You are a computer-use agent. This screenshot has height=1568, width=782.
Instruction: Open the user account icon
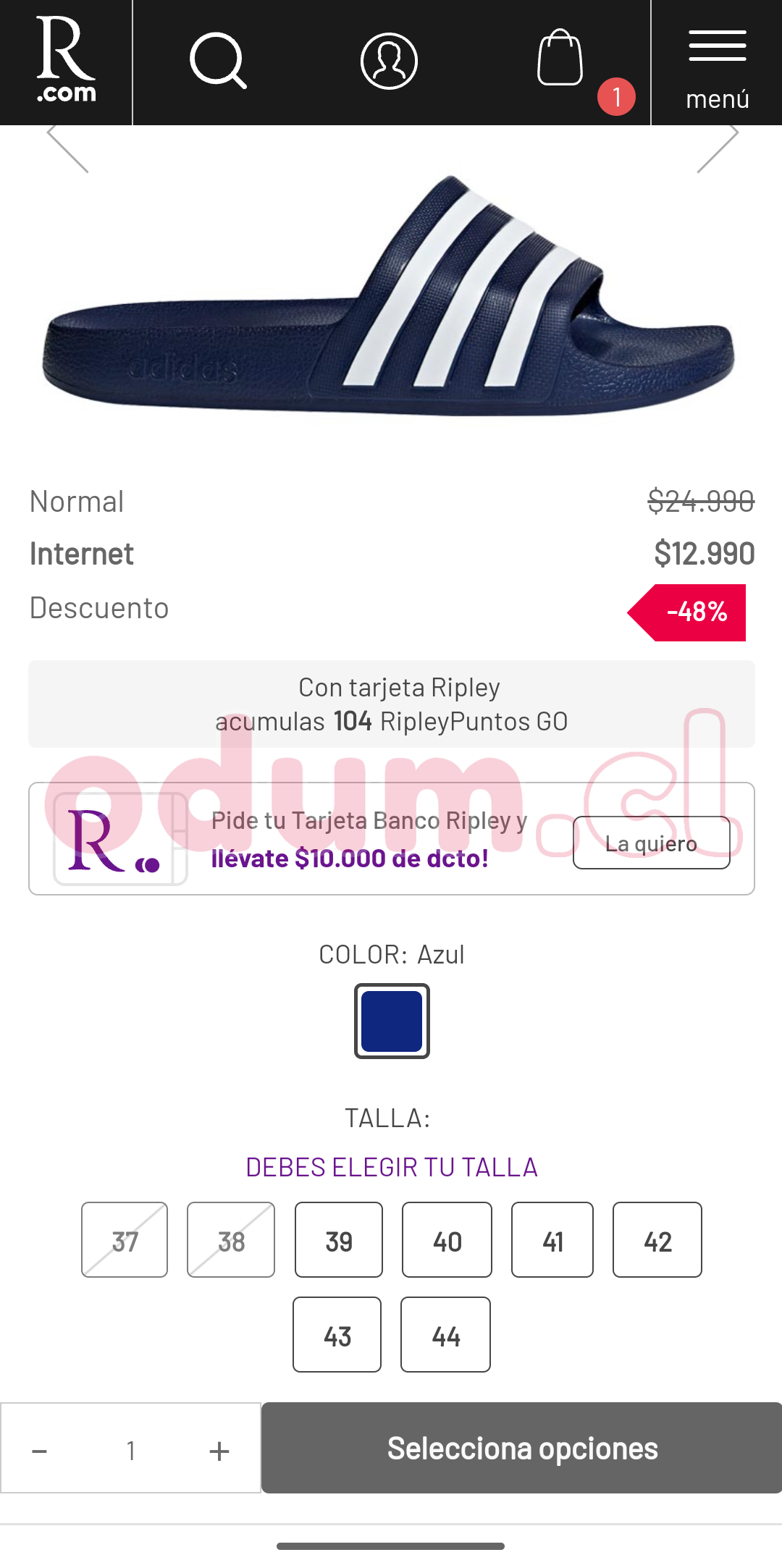[389, 61]
